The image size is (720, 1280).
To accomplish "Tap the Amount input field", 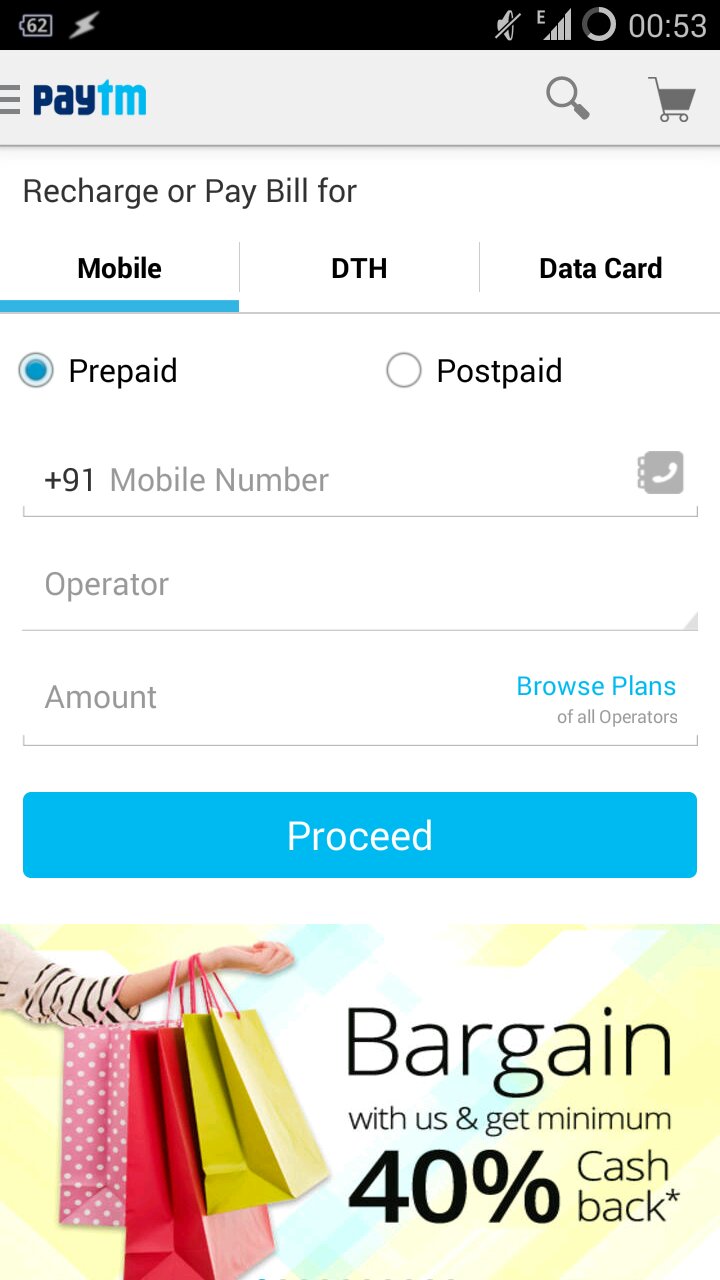I will 265,697.
